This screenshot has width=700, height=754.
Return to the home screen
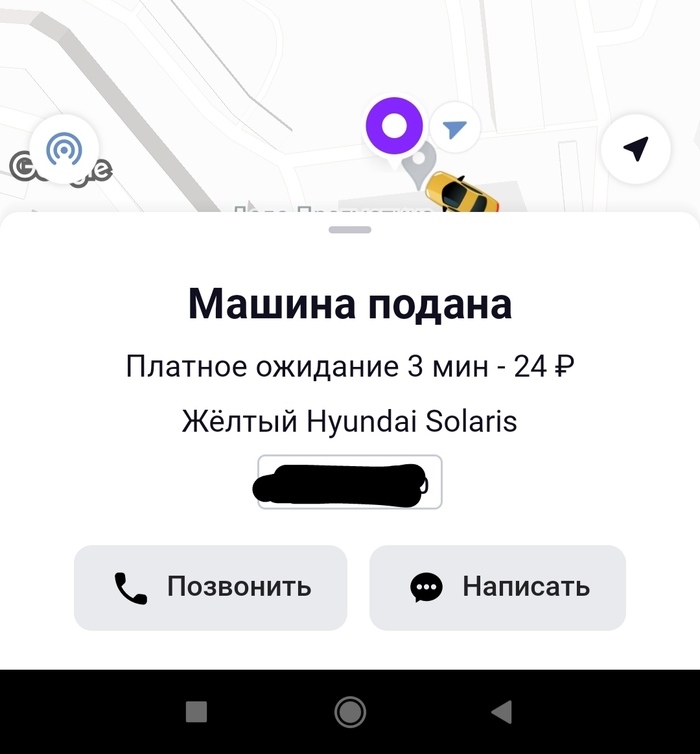[x=350, y=711]
